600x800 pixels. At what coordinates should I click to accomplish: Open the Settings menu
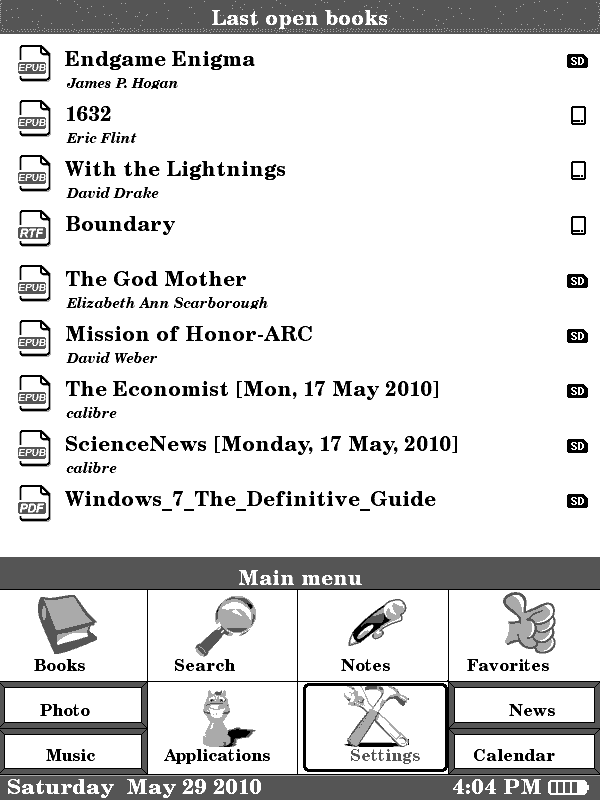pyautogui.click(x=374, y=728)
